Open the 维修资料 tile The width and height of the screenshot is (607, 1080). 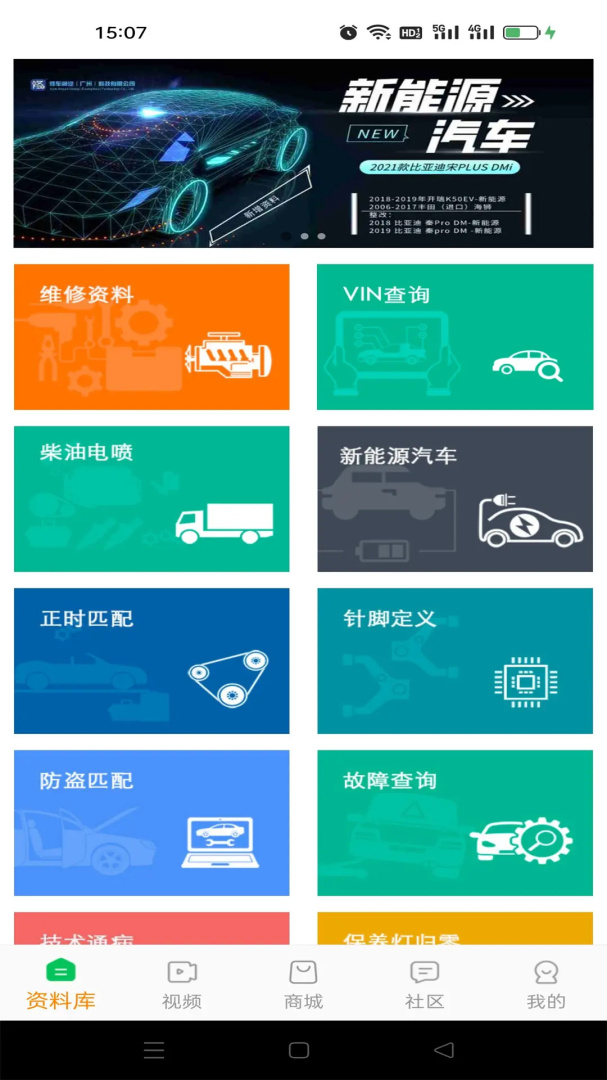click(x=152, y=337)
